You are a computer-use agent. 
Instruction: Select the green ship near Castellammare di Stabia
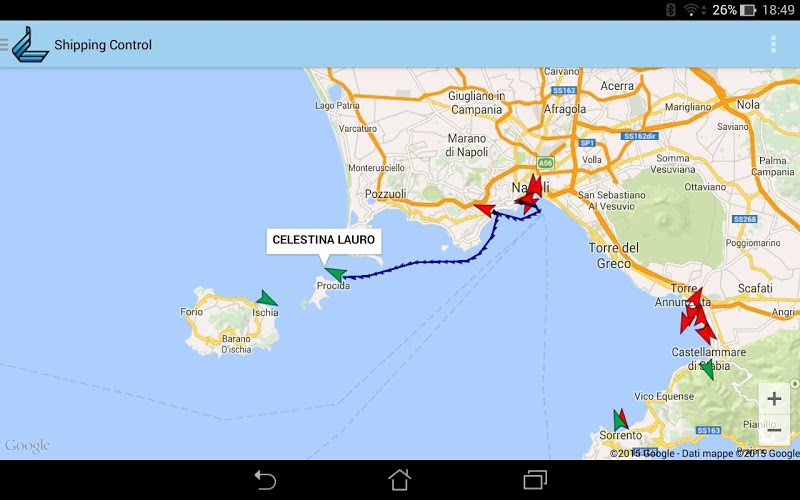[x=707, y=369]
